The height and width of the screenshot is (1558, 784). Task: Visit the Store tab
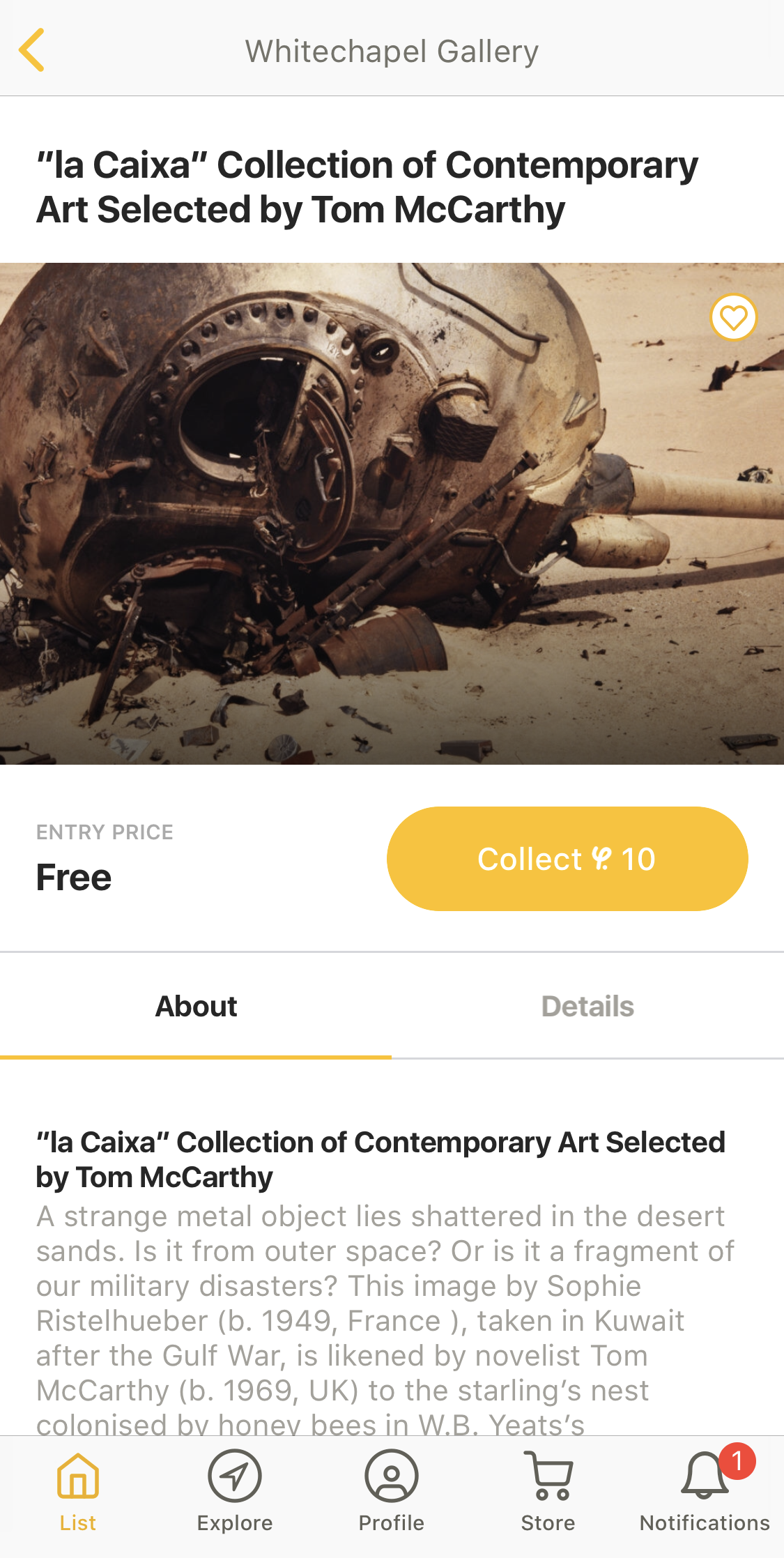point(548,1492)
